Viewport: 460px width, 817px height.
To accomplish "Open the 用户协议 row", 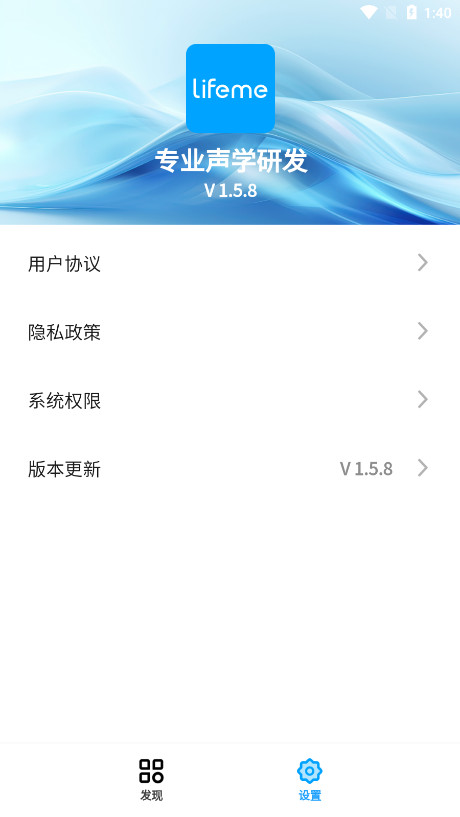I will [230, 263].
